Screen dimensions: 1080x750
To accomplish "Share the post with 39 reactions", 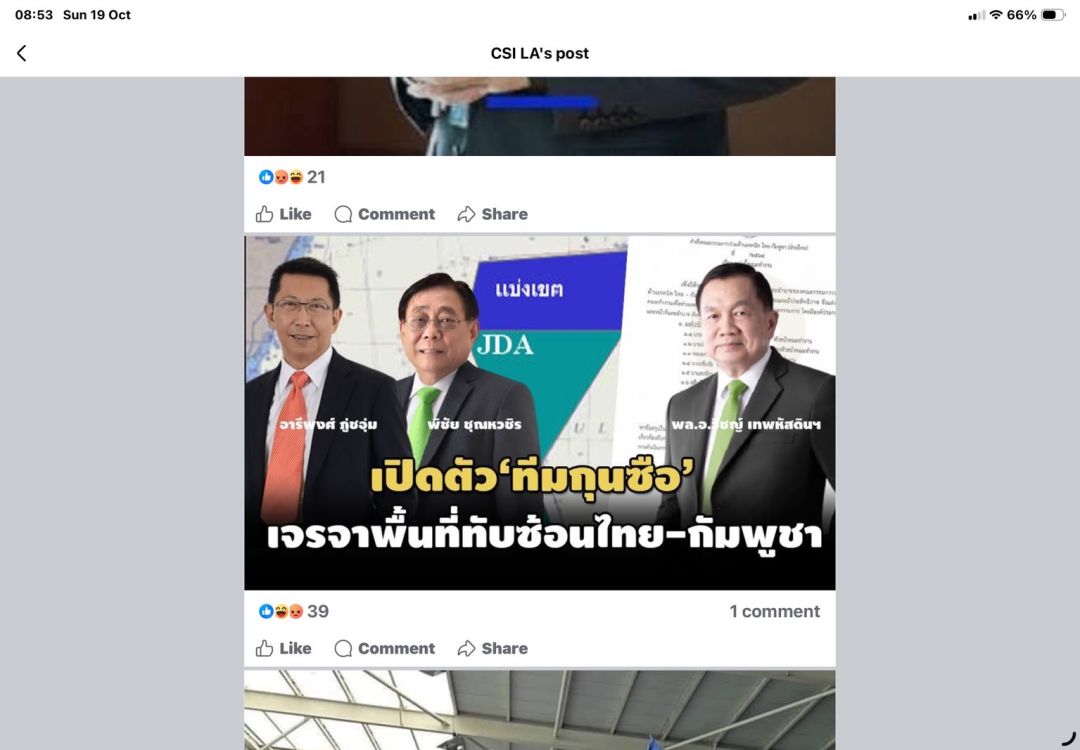I will point(492,648).
